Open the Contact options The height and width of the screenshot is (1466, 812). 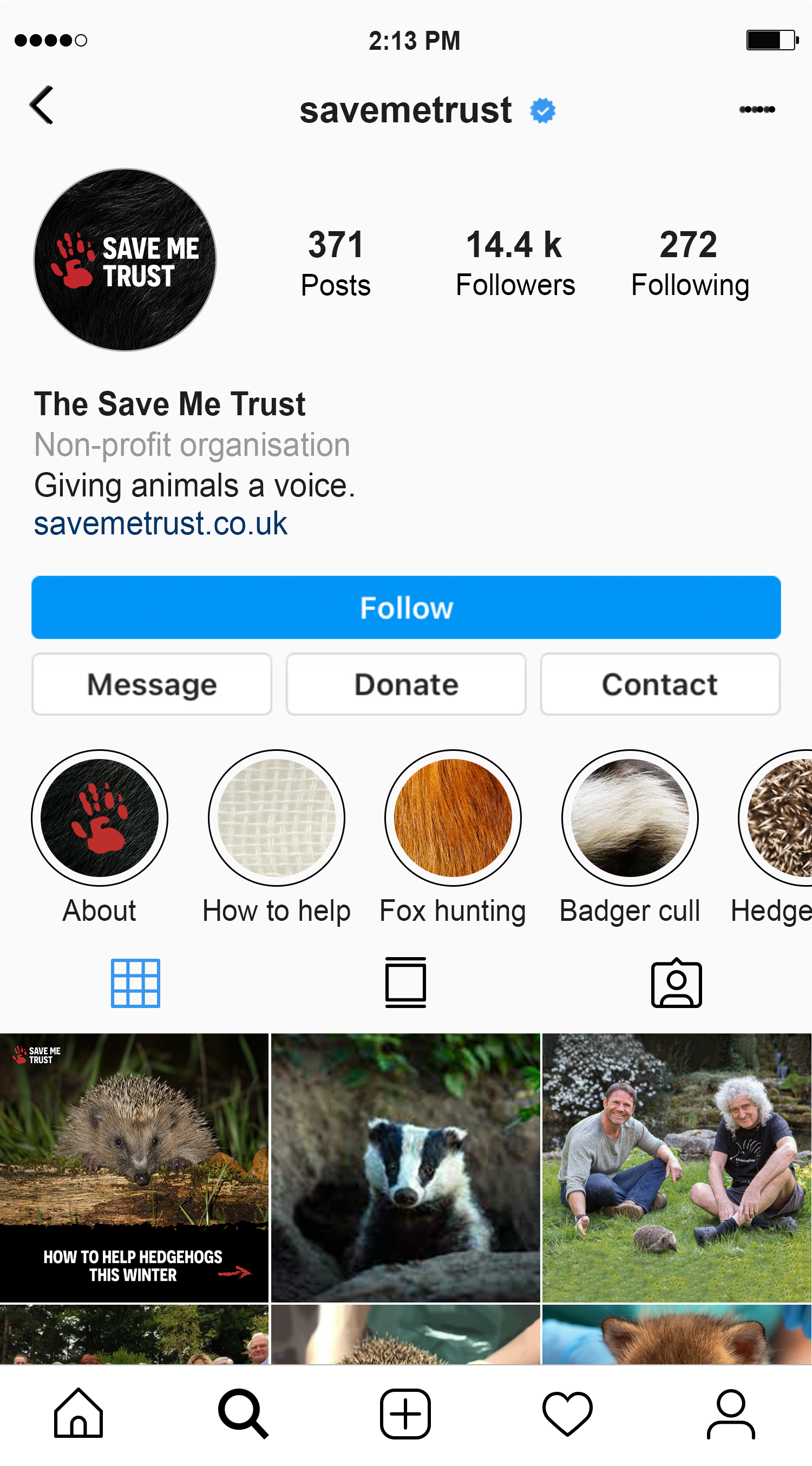[660, 684]
